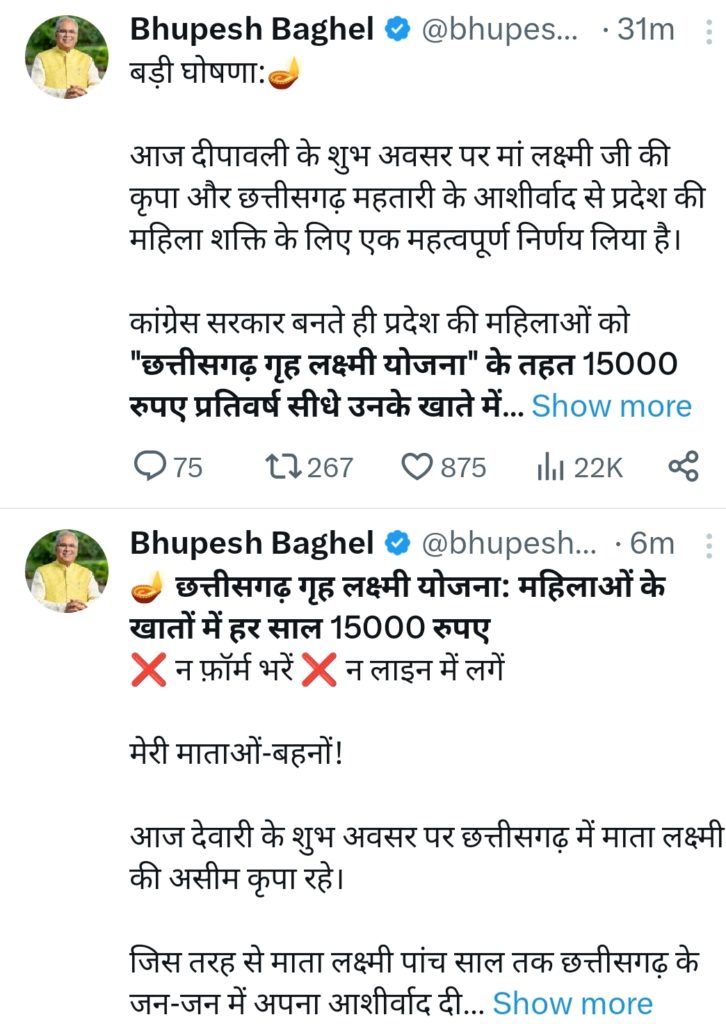Open overflow menu on the 31m tweet
The height and width of the screenshot is (1024, 726).
point(710,32)
